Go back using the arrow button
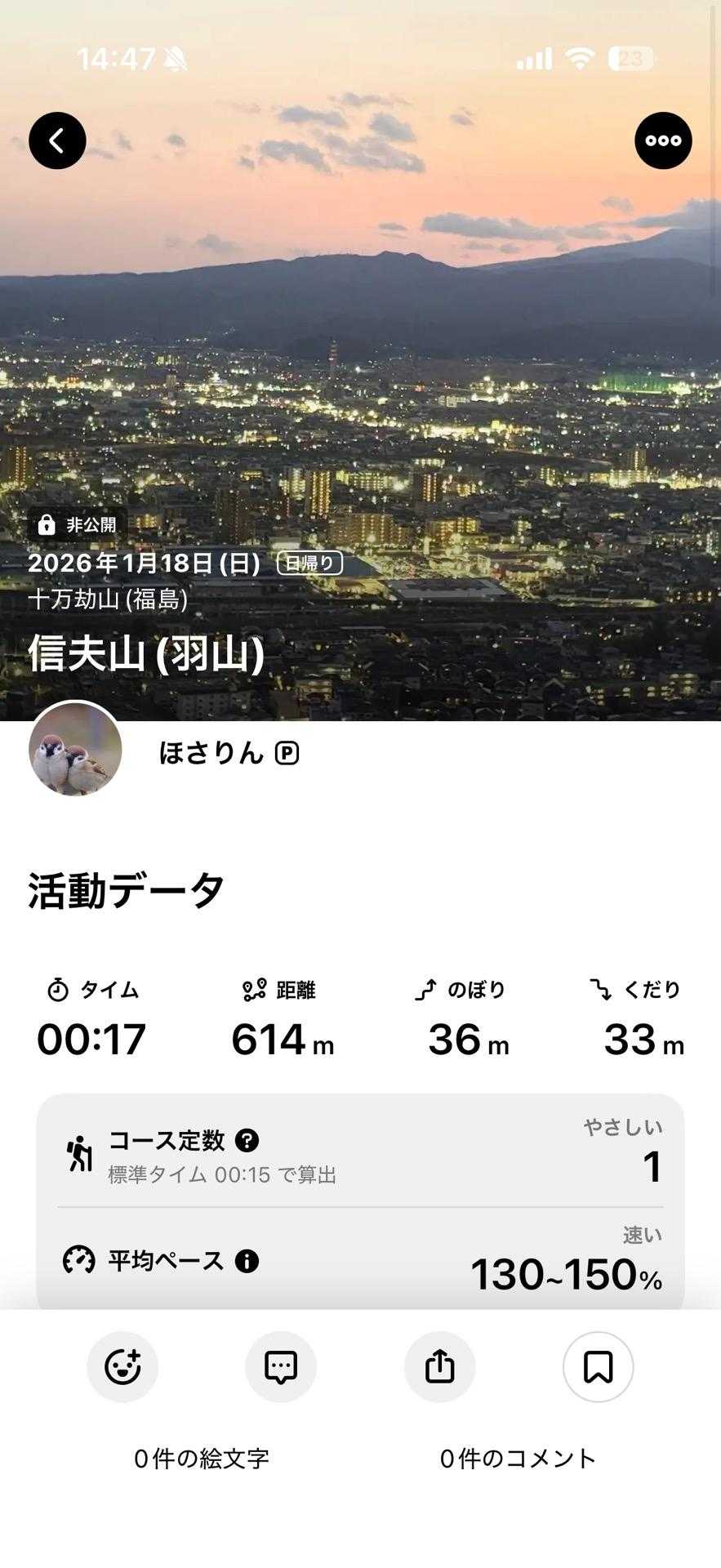Viewport: 721px width, 1568px height. (57, 140)
